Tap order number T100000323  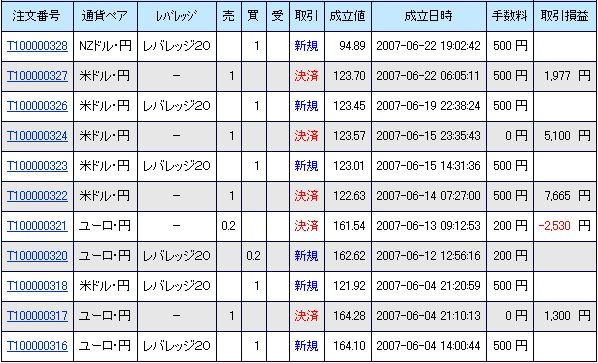pos(37,166)
